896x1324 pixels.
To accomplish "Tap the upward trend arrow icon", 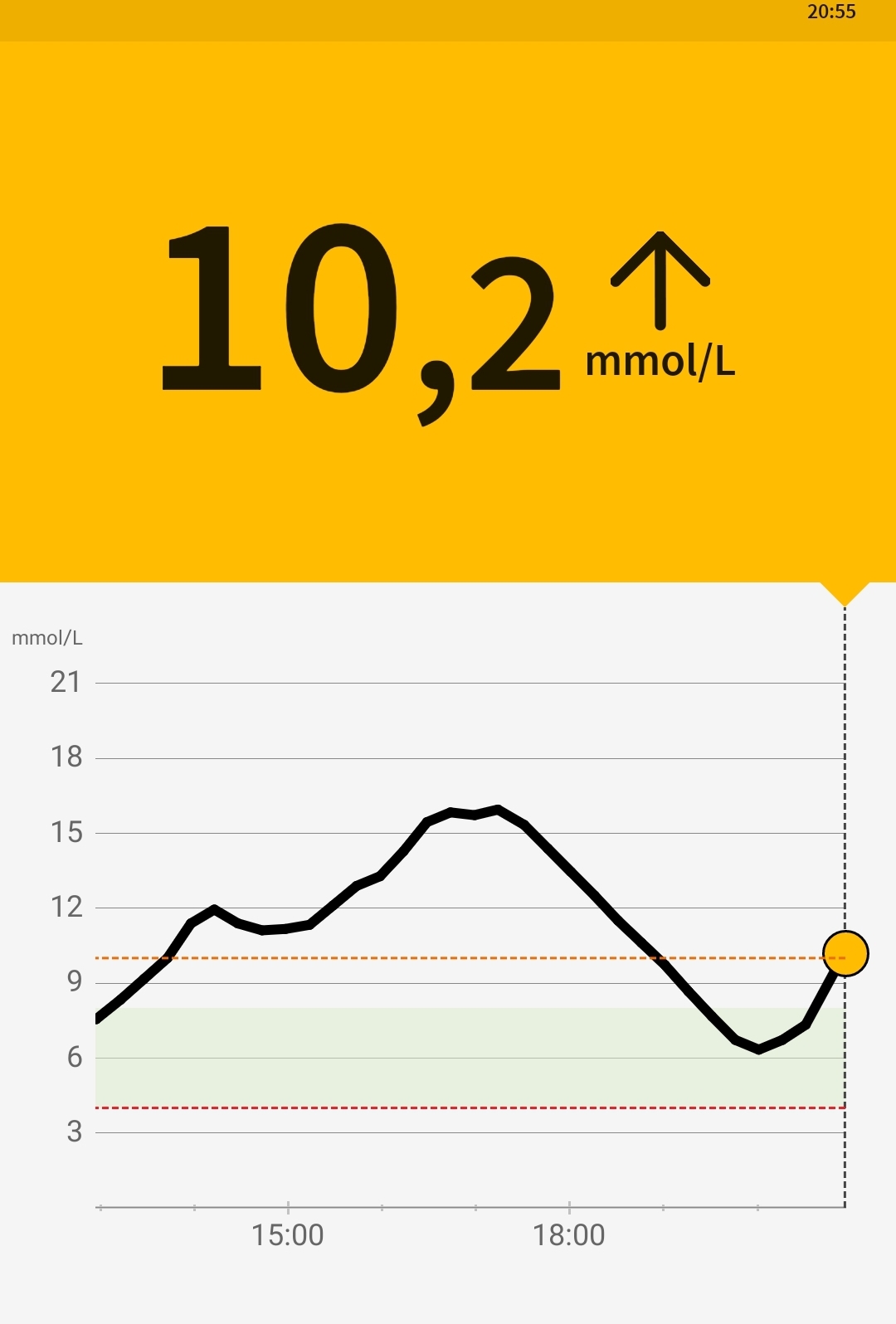I will click(x=660, y=282).
